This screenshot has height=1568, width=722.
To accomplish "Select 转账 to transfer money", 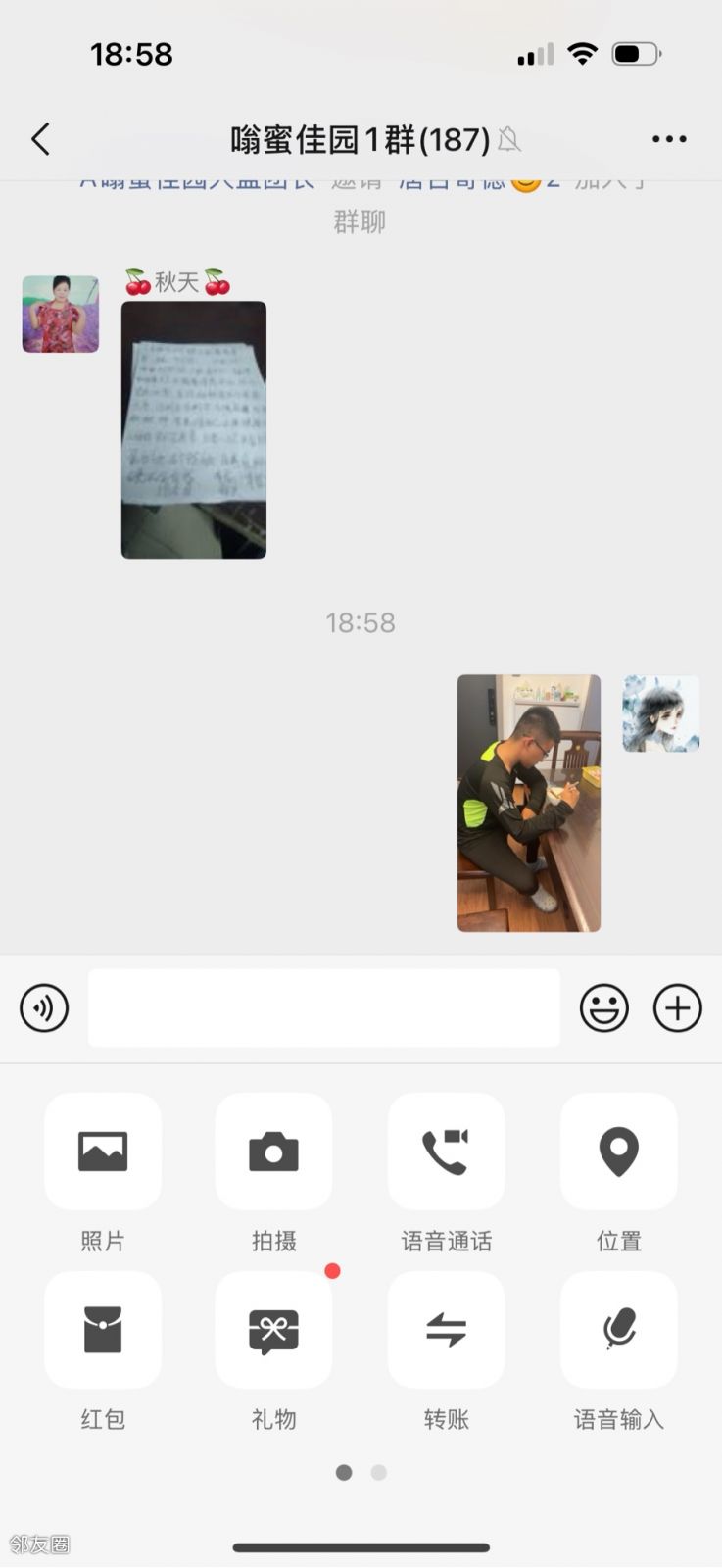I will [446, 1330].
